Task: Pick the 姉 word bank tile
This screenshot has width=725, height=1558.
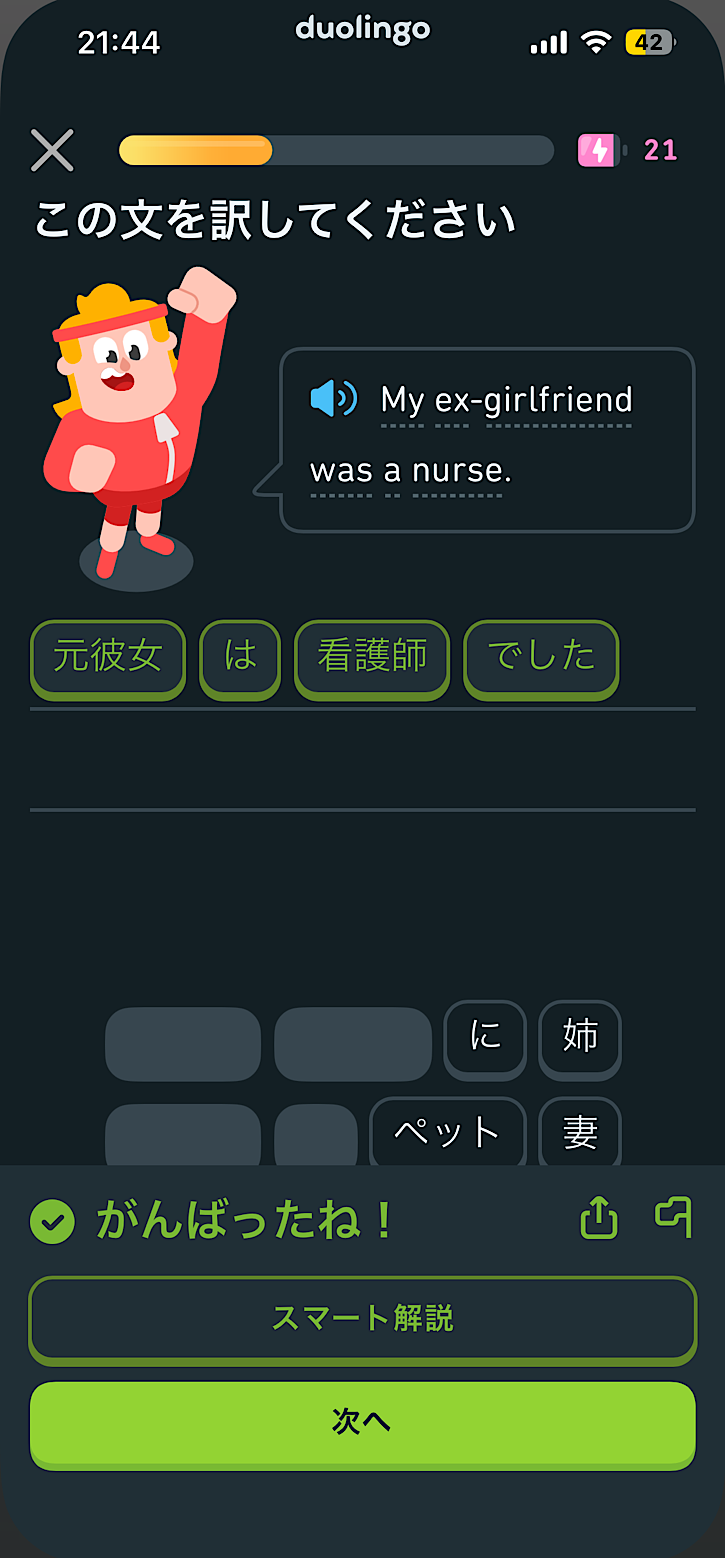Action: [580, 1037]
